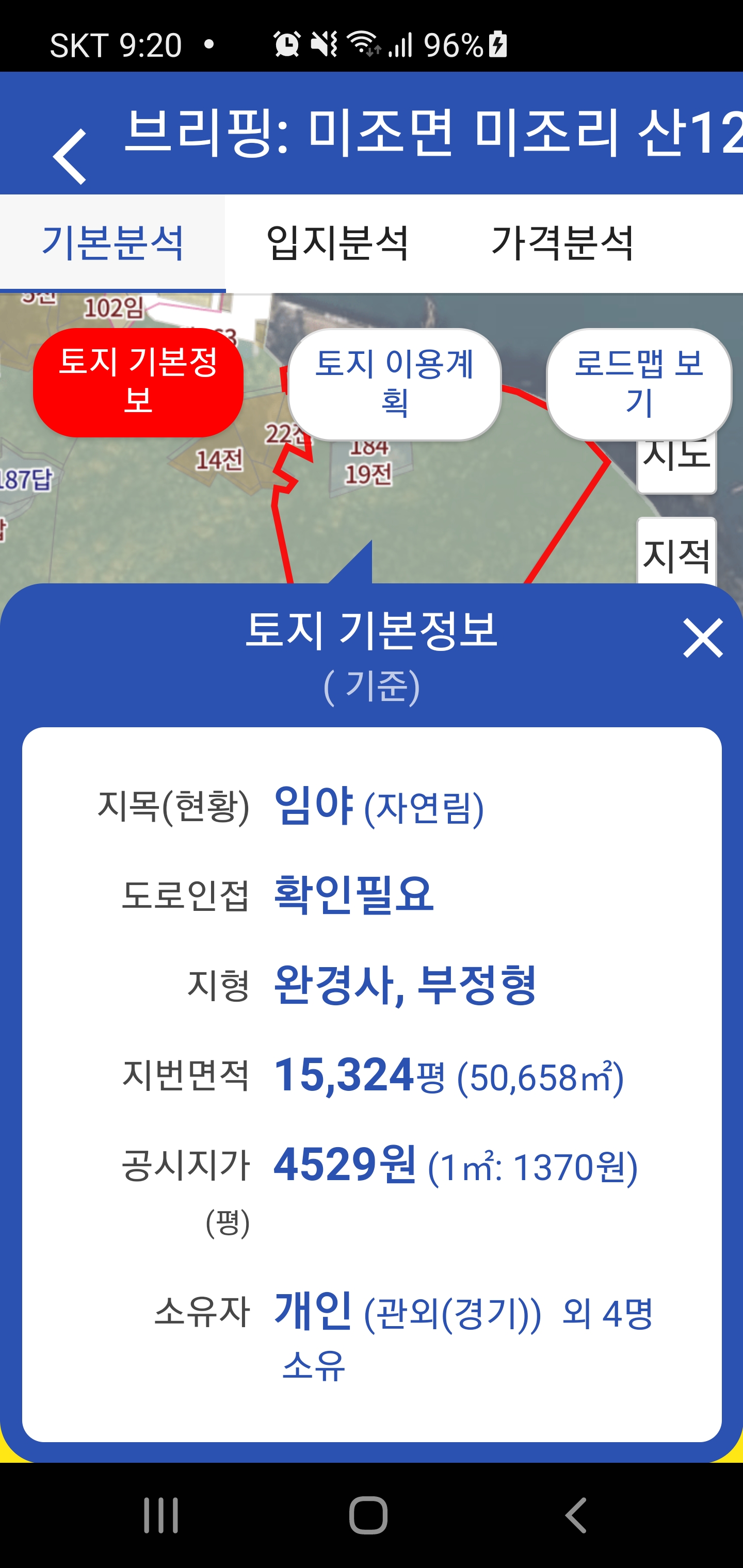
Task: Go back using the header arrow
Action: (x=70, y=156)
